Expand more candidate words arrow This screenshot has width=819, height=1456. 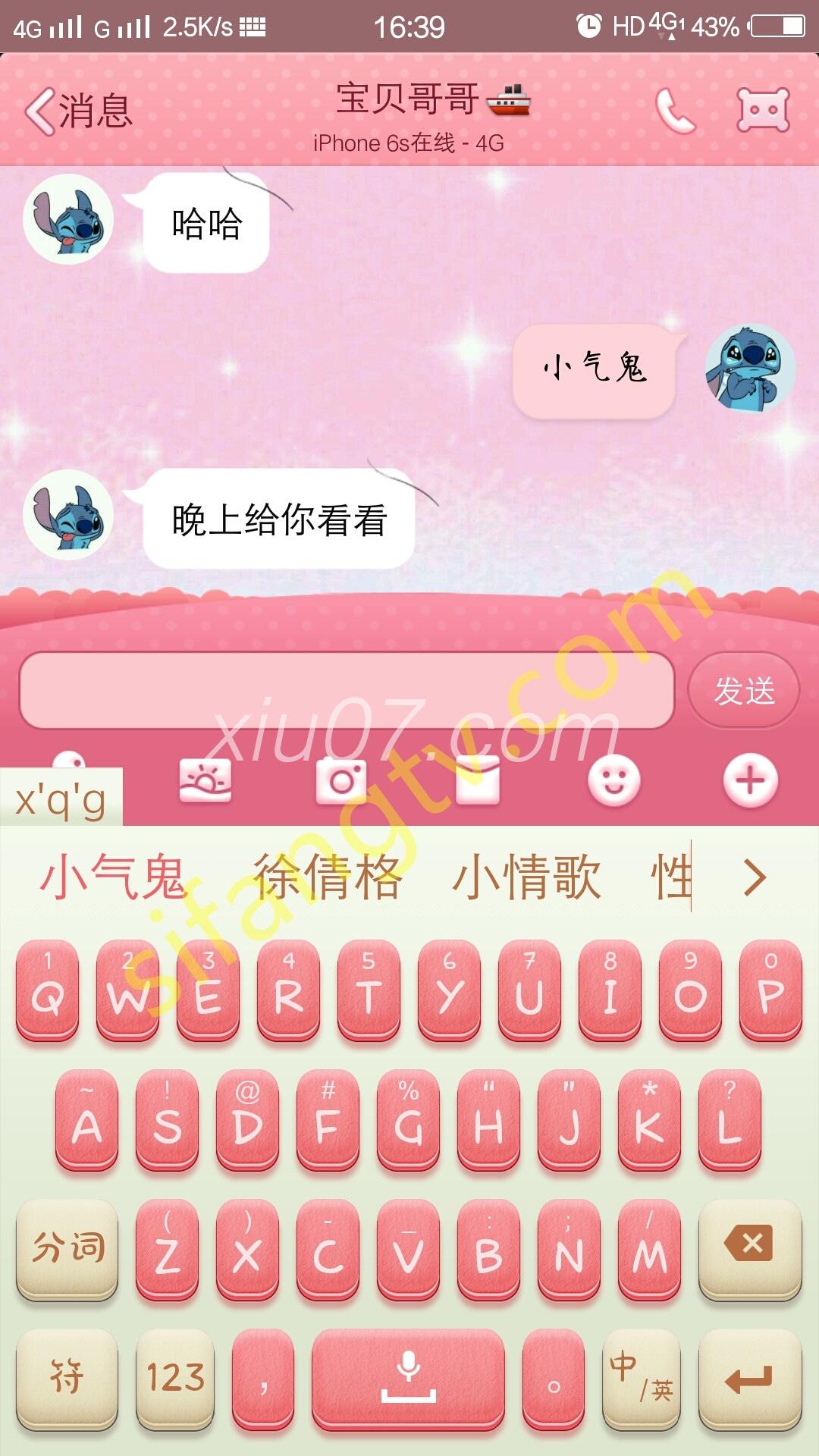[x=755, y=877]
